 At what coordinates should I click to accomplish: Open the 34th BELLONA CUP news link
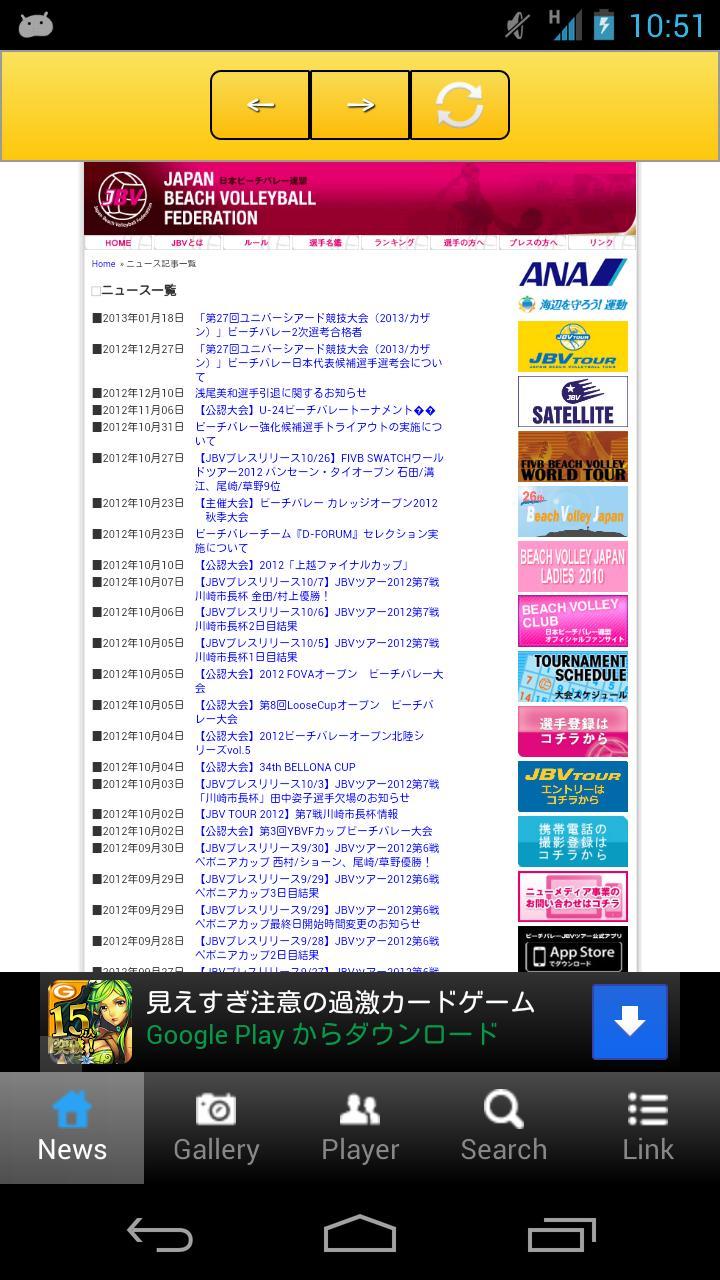pyautogui.click(x=276, y=767)
